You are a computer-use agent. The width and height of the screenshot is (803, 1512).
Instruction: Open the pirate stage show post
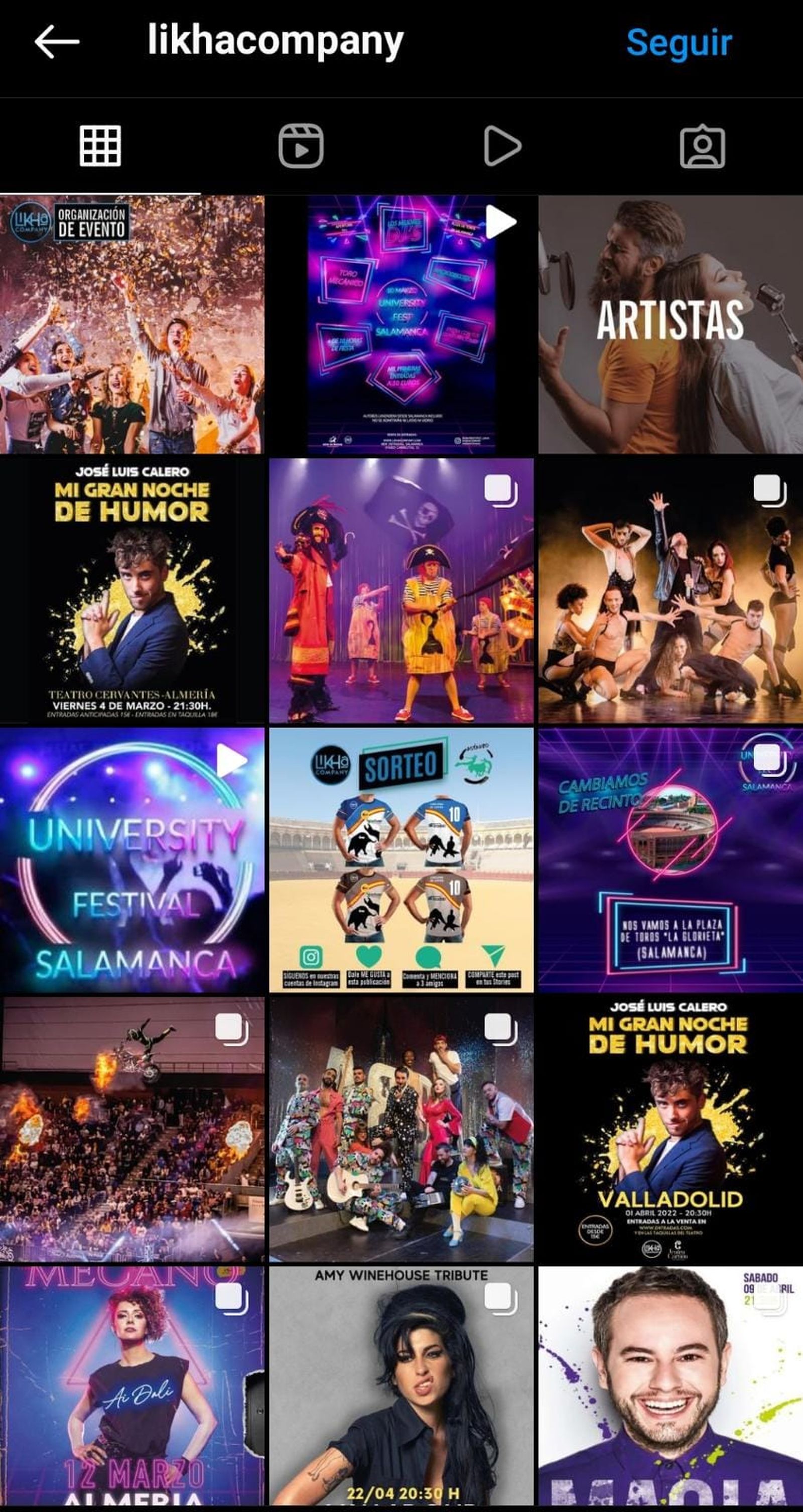[401, 590]
